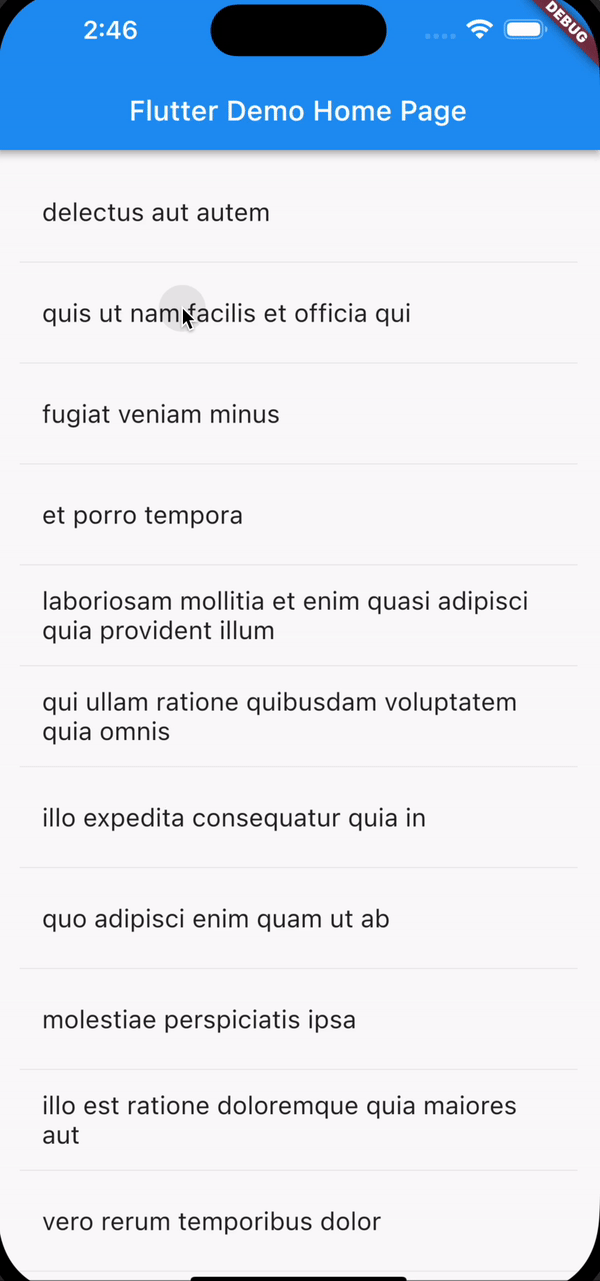Viewport: 600px width, 1281px height.
Task: Open 'molestiae perspiciatis ipsa' row
Action: (299, 1020)
